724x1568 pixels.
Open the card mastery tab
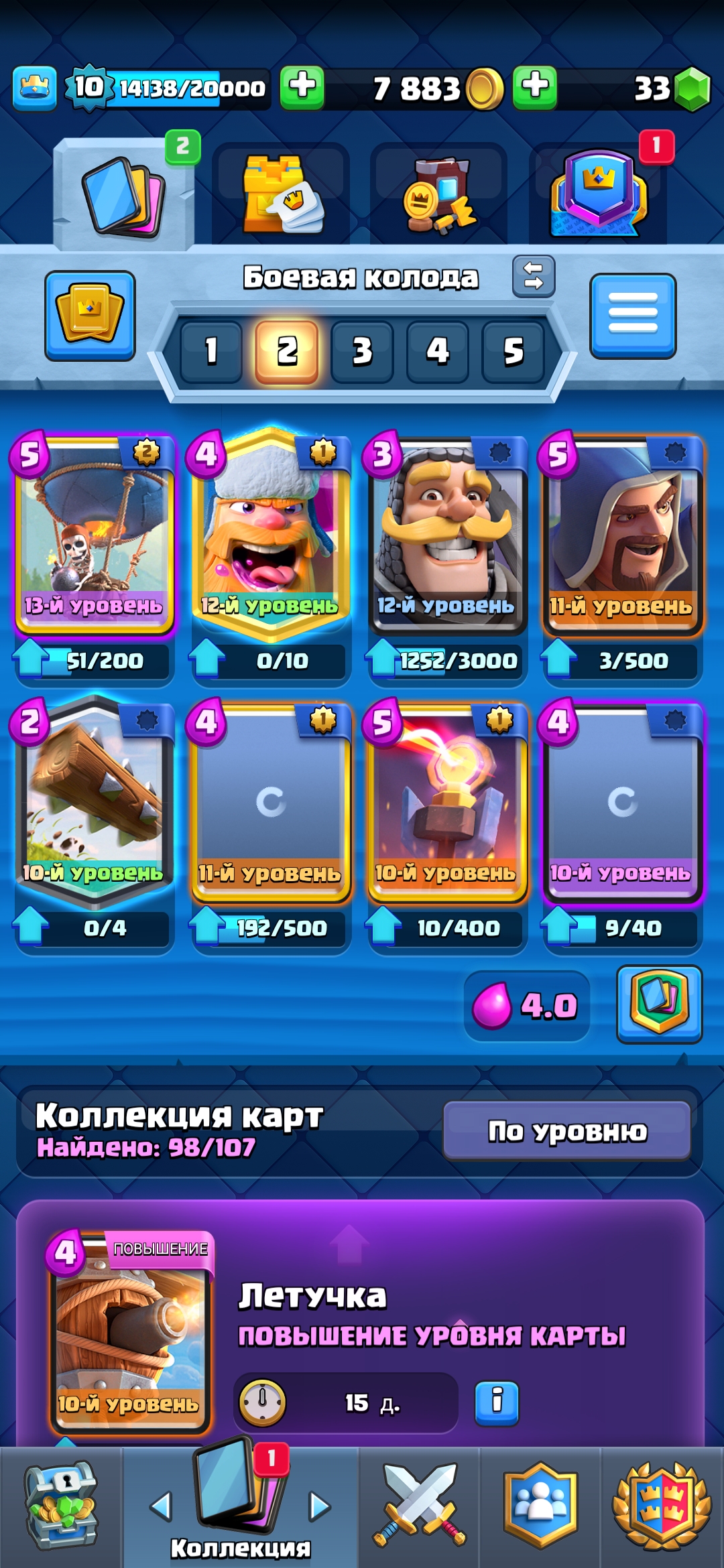coord(439,194)
